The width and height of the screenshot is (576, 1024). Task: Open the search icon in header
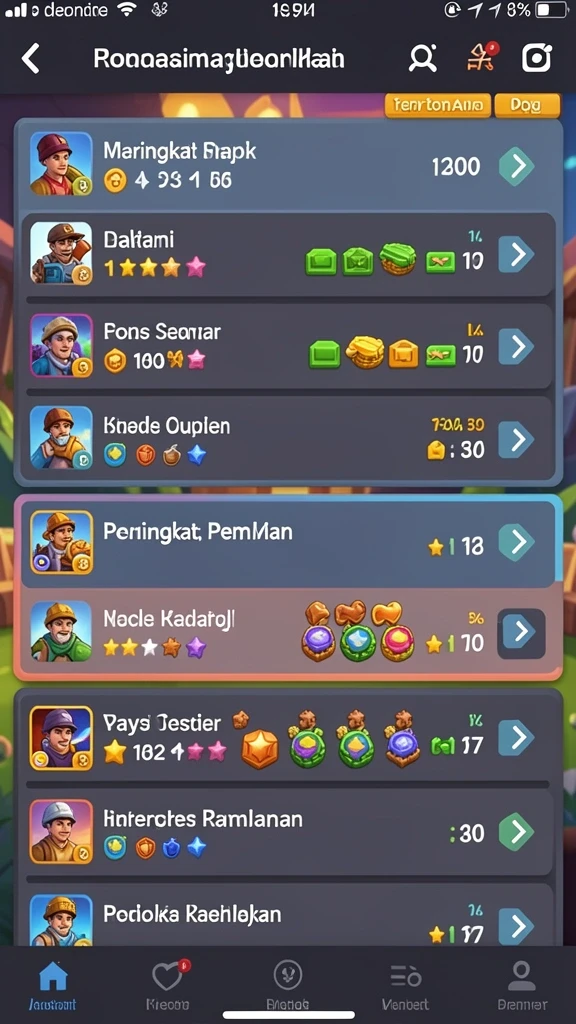pos(423,59)
